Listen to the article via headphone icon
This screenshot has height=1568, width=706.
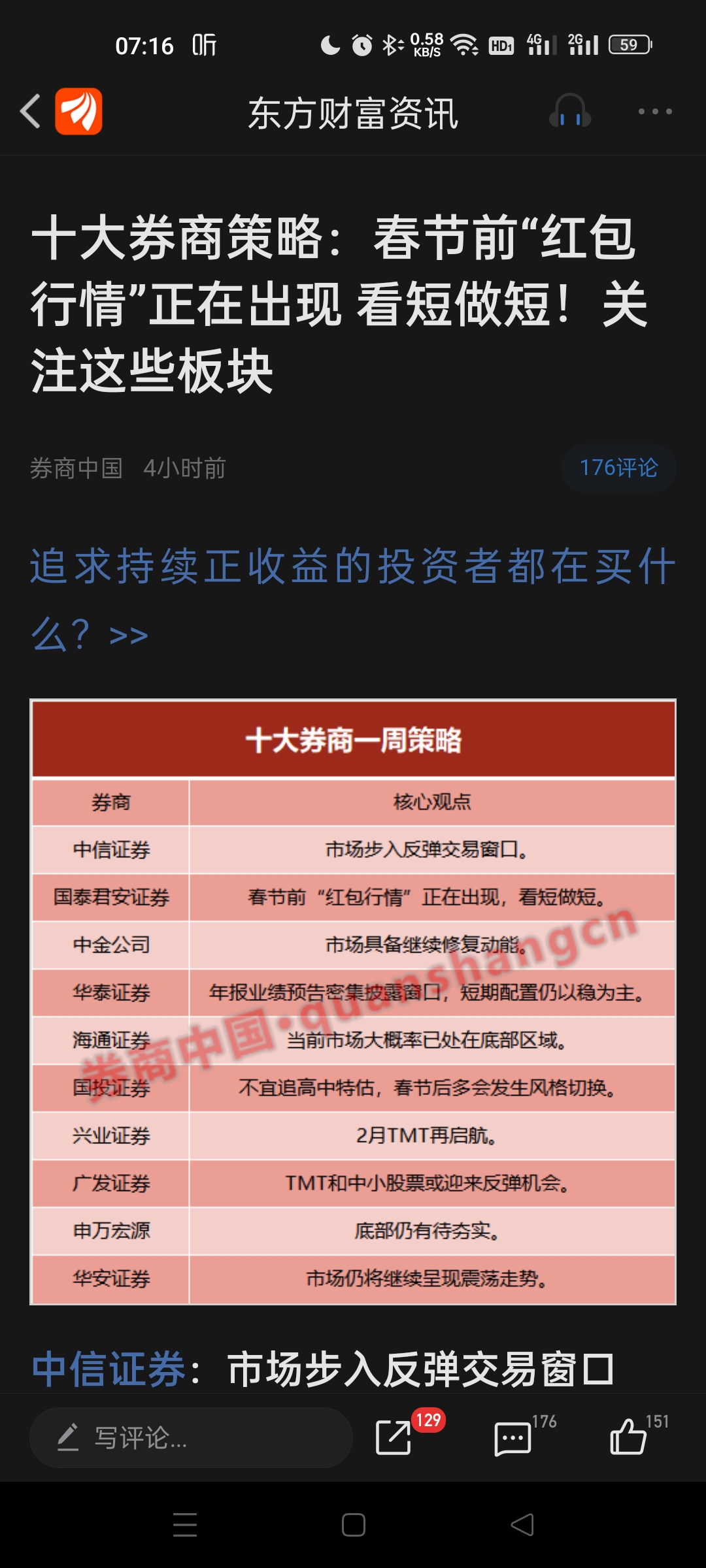(x=570, y=111)
